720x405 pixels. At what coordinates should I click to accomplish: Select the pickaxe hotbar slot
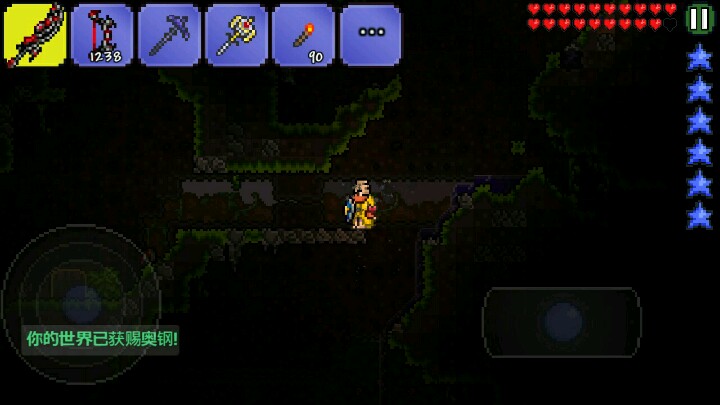click(169, 35)
